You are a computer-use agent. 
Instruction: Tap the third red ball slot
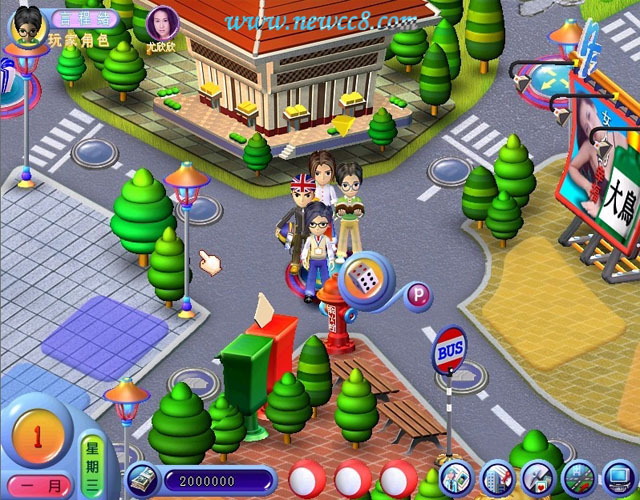pos(398,480)
